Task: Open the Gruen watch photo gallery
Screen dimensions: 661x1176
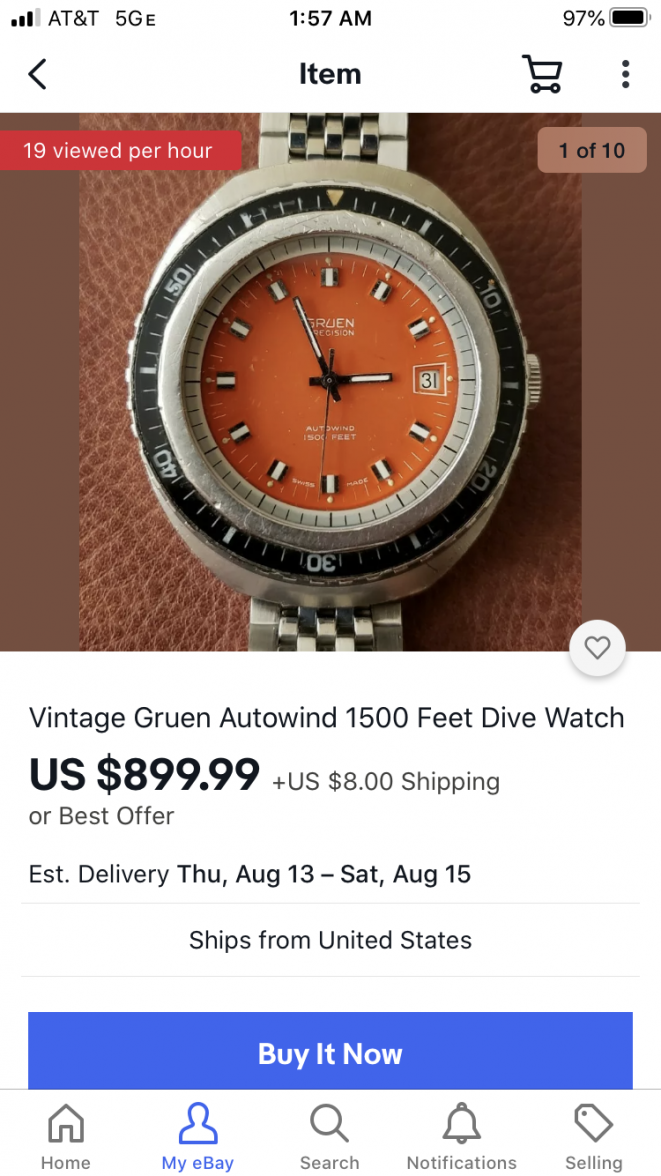Action: pyautogui.click(x=330, y=381)
